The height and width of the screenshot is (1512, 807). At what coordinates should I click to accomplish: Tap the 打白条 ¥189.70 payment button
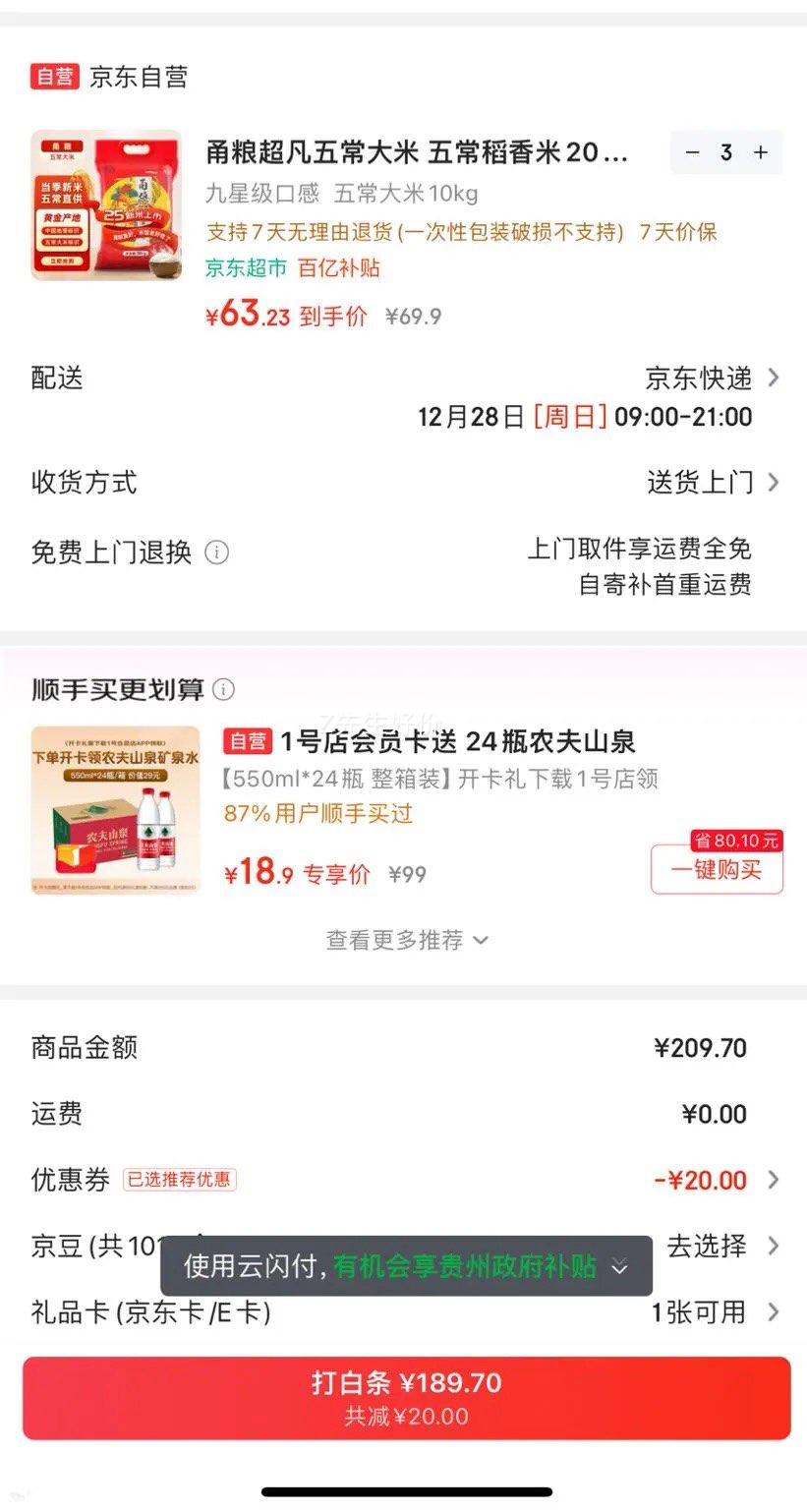pos(403,1395)
